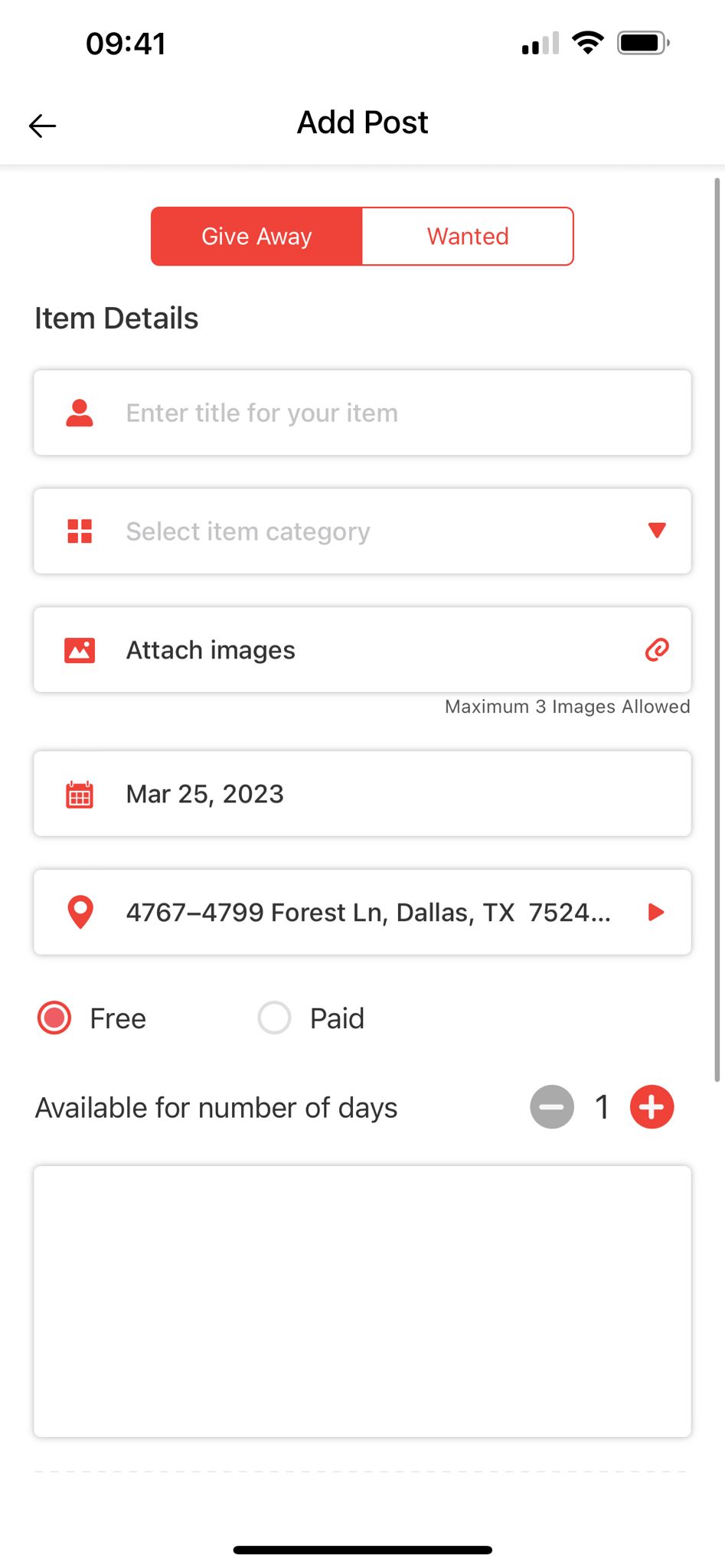The height and width of the screenshot is (1568, 725).
Task: Decrease number of available days
Action: click(552, 1107)
